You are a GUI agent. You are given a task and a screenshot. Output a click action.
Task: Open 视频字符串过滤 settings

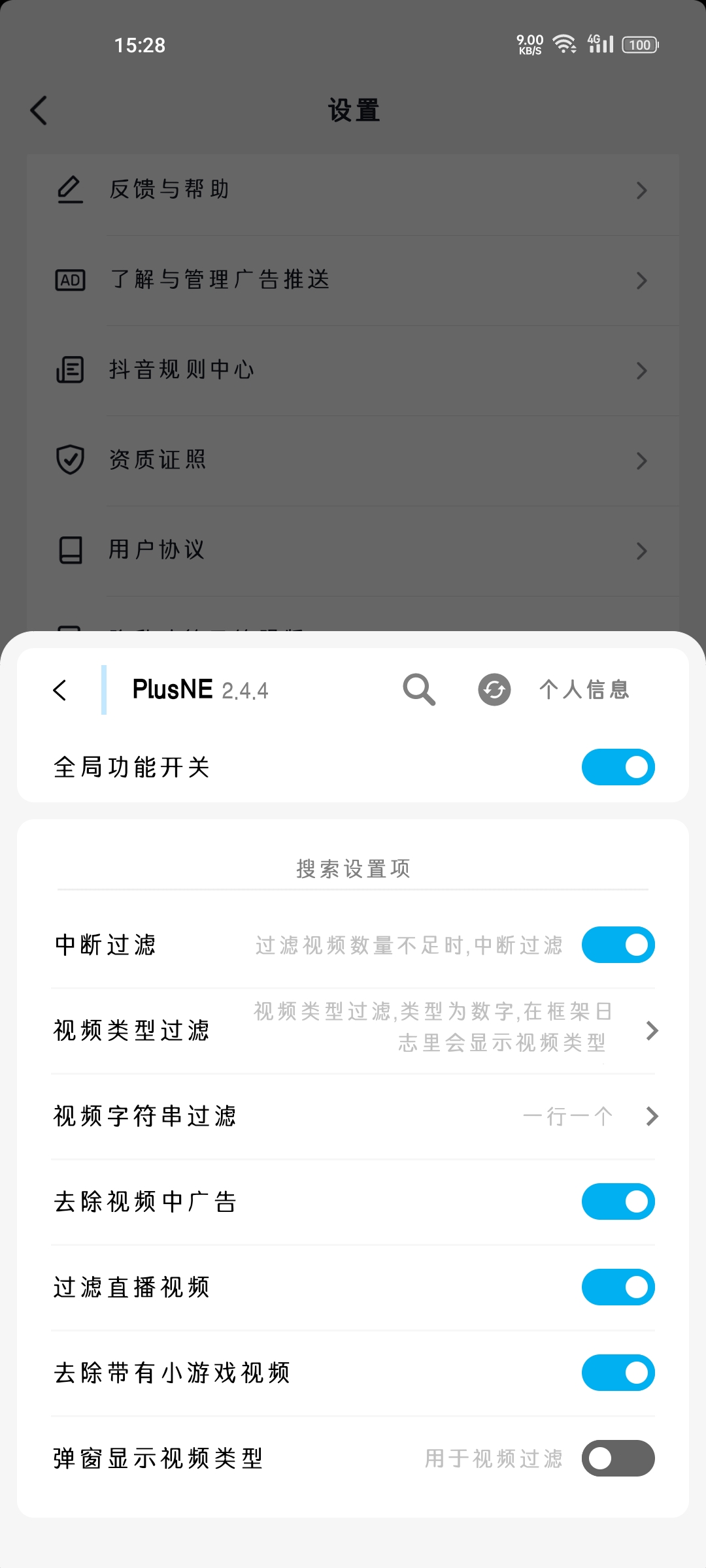click(x=353, y=1116)
